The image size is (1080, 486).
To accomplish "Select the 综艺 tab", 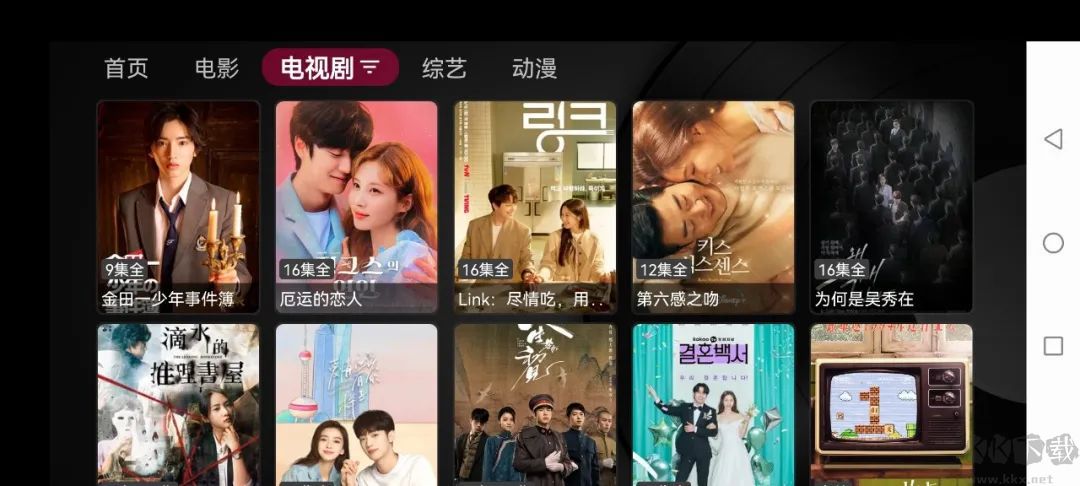I will 444,68.
